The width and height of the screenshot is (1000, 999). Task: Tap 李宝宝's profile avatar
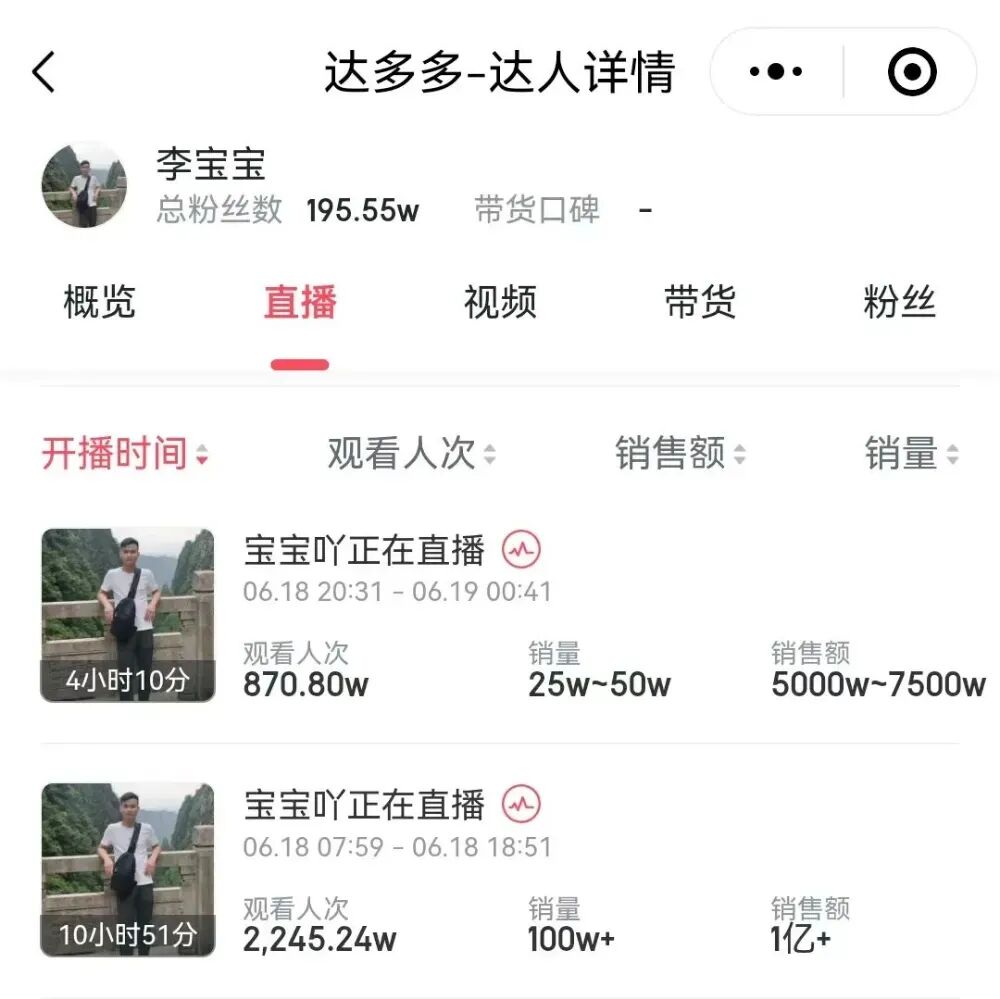pyautogui.click(x=84, y=185)
